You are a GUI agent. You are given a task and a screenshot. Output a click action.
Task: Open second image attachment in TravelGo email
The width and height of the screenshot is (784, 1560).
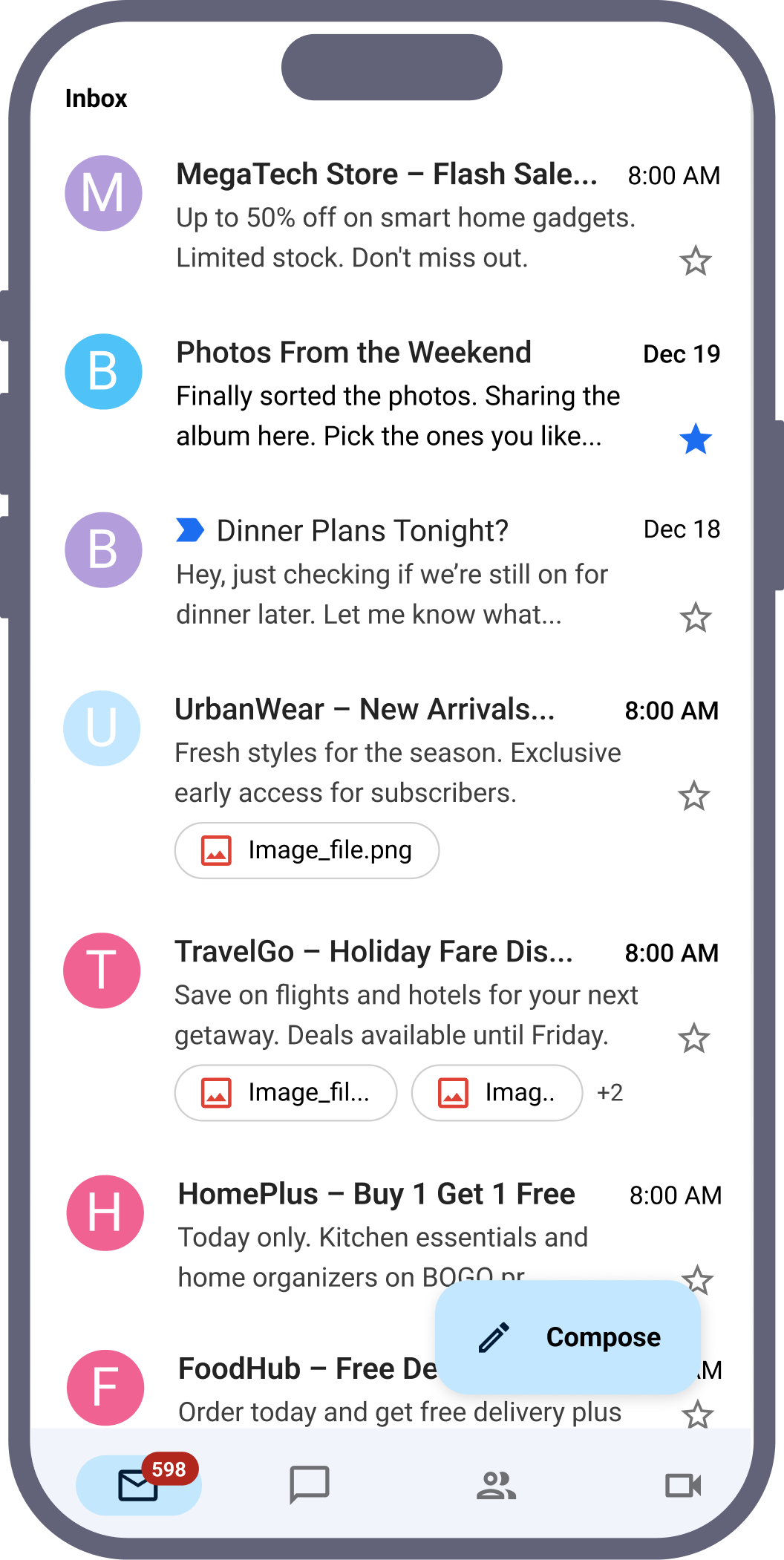coord(497,1093)
